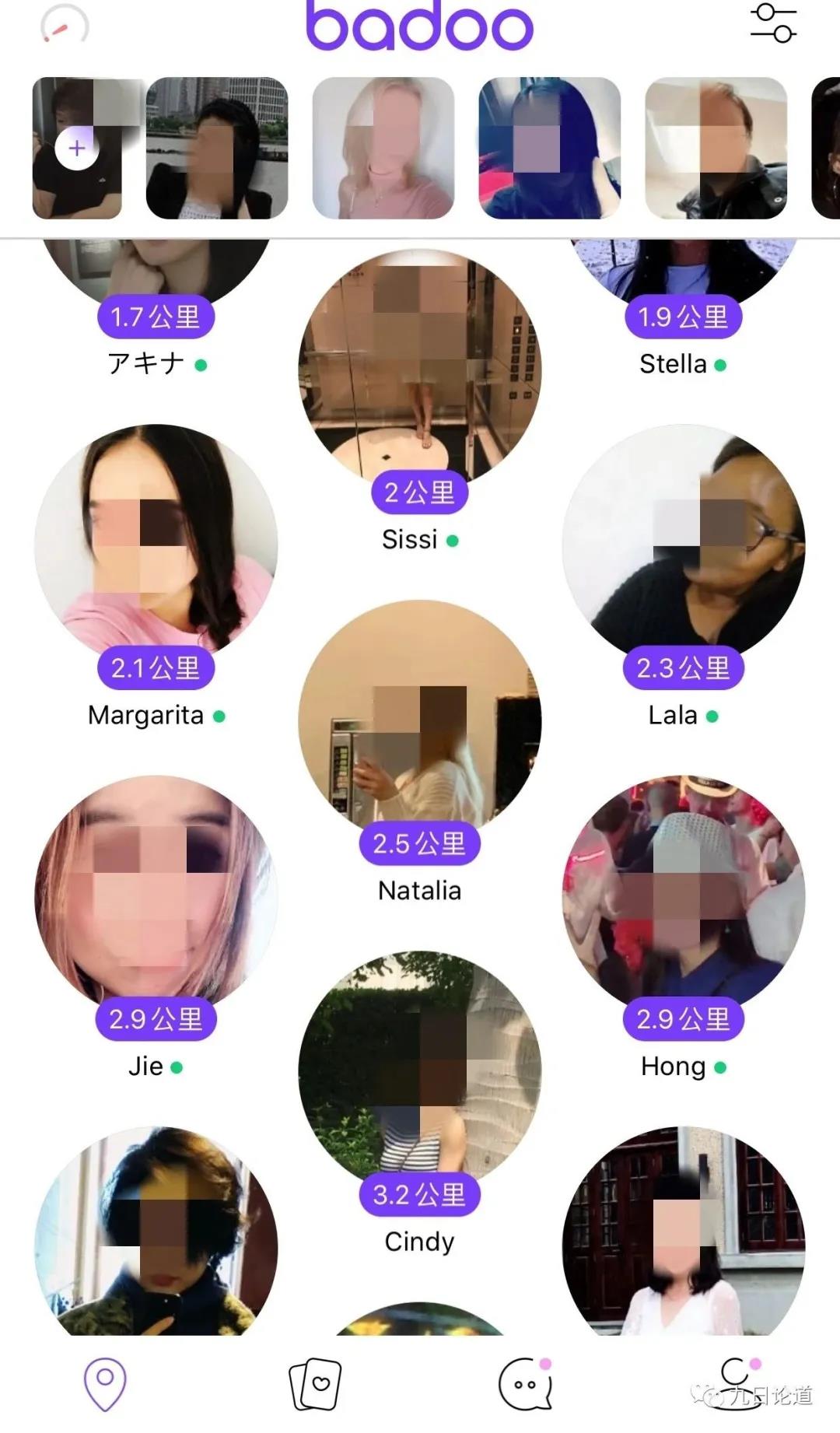Click Hong's green online status dot
This screenshot has height=1433, width=840.
(x=719, y=1067)
